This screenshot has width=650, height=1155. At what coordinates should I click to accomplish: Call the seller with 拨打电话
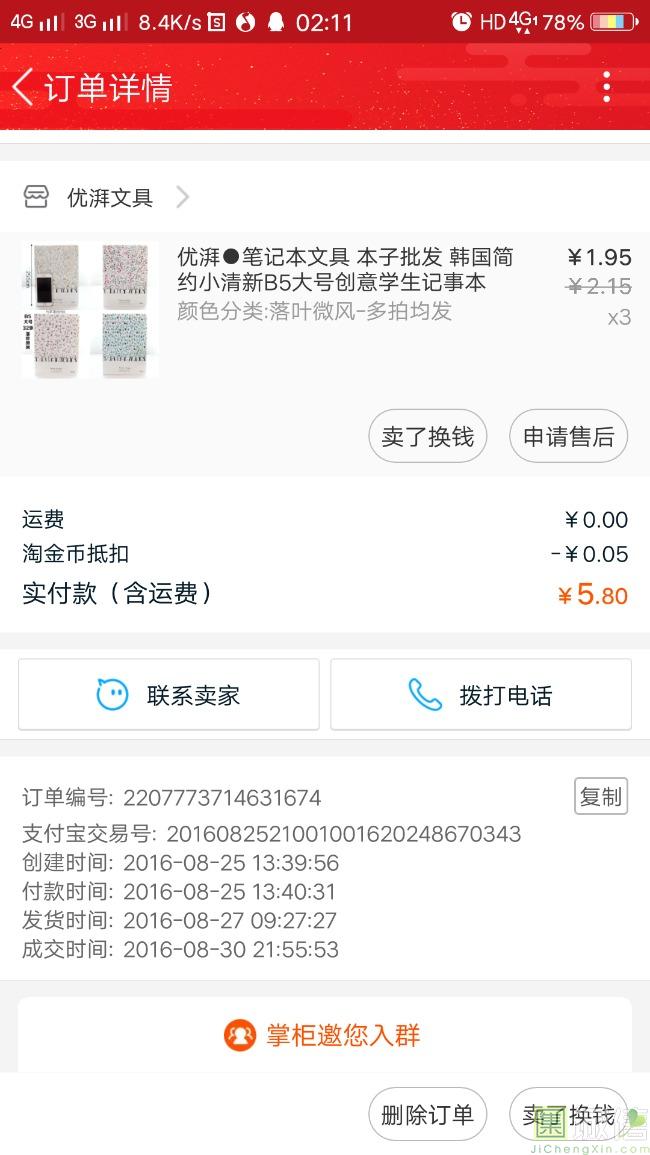tap(481, 695)
